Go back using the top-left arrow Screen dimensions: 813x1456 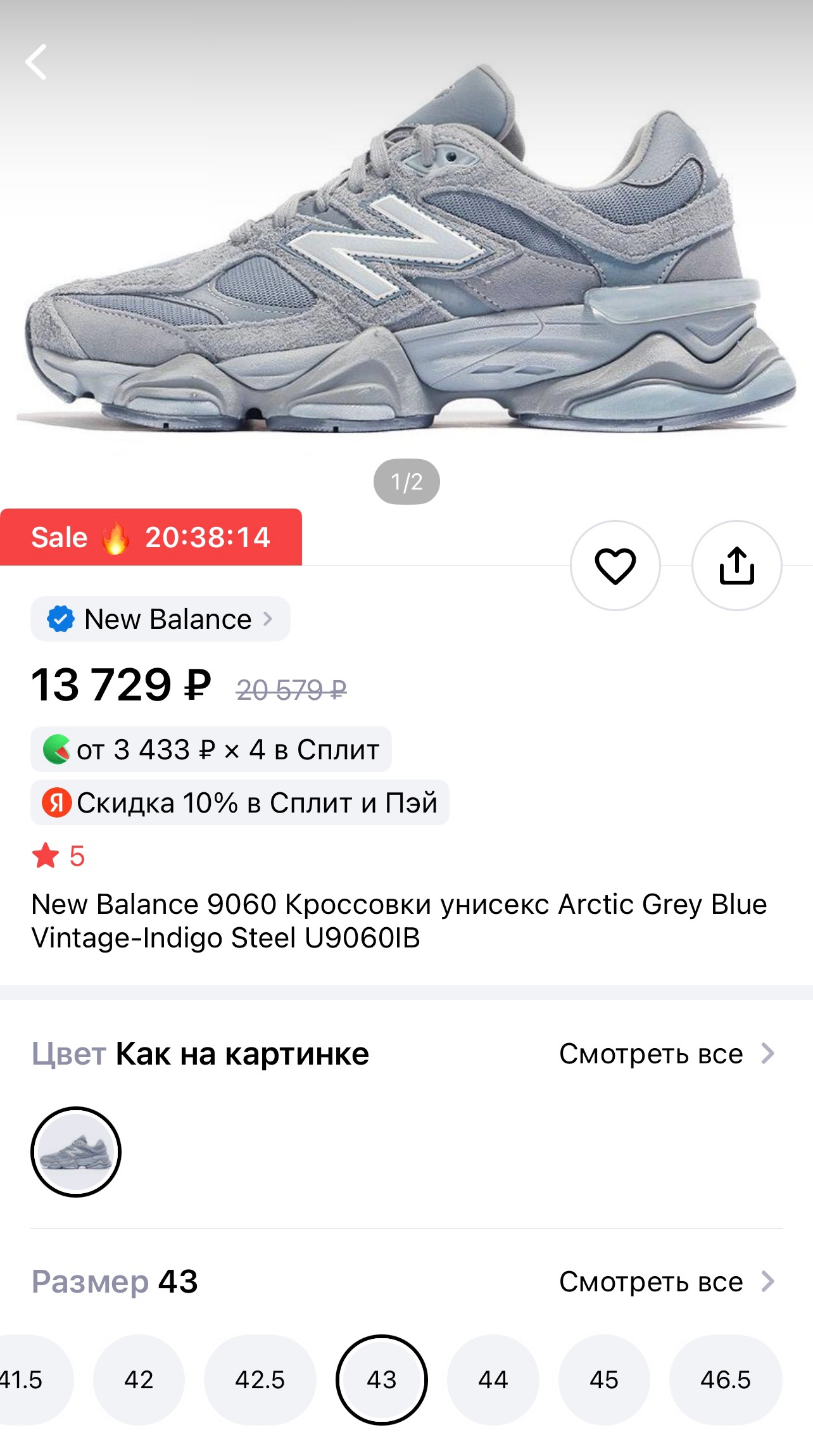(36, 61)
